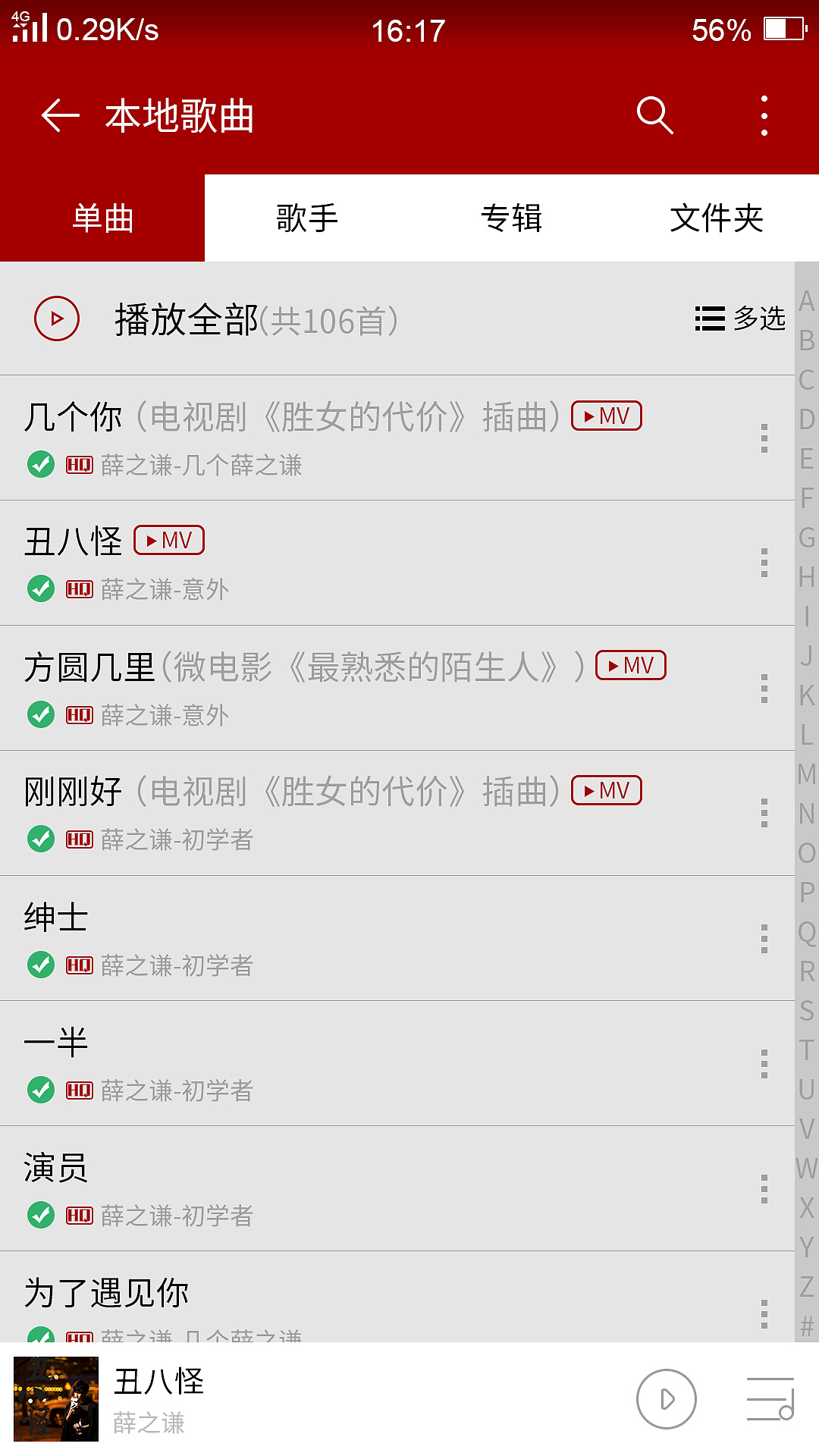The image size is (819, 1456).
Task: Select letter M in the side index bar
Action: click(807, 774)
